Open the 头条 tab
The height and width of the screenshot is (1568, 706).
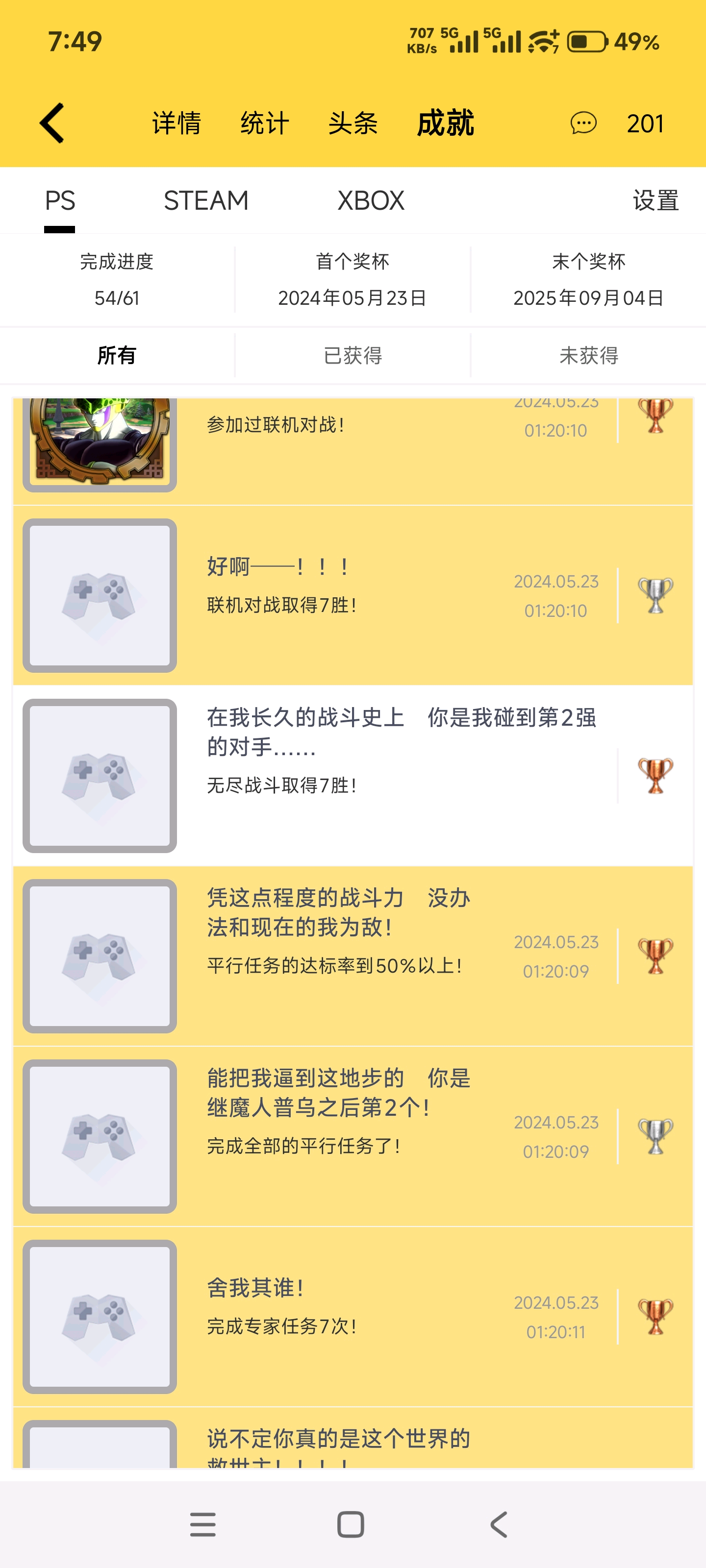353,123
